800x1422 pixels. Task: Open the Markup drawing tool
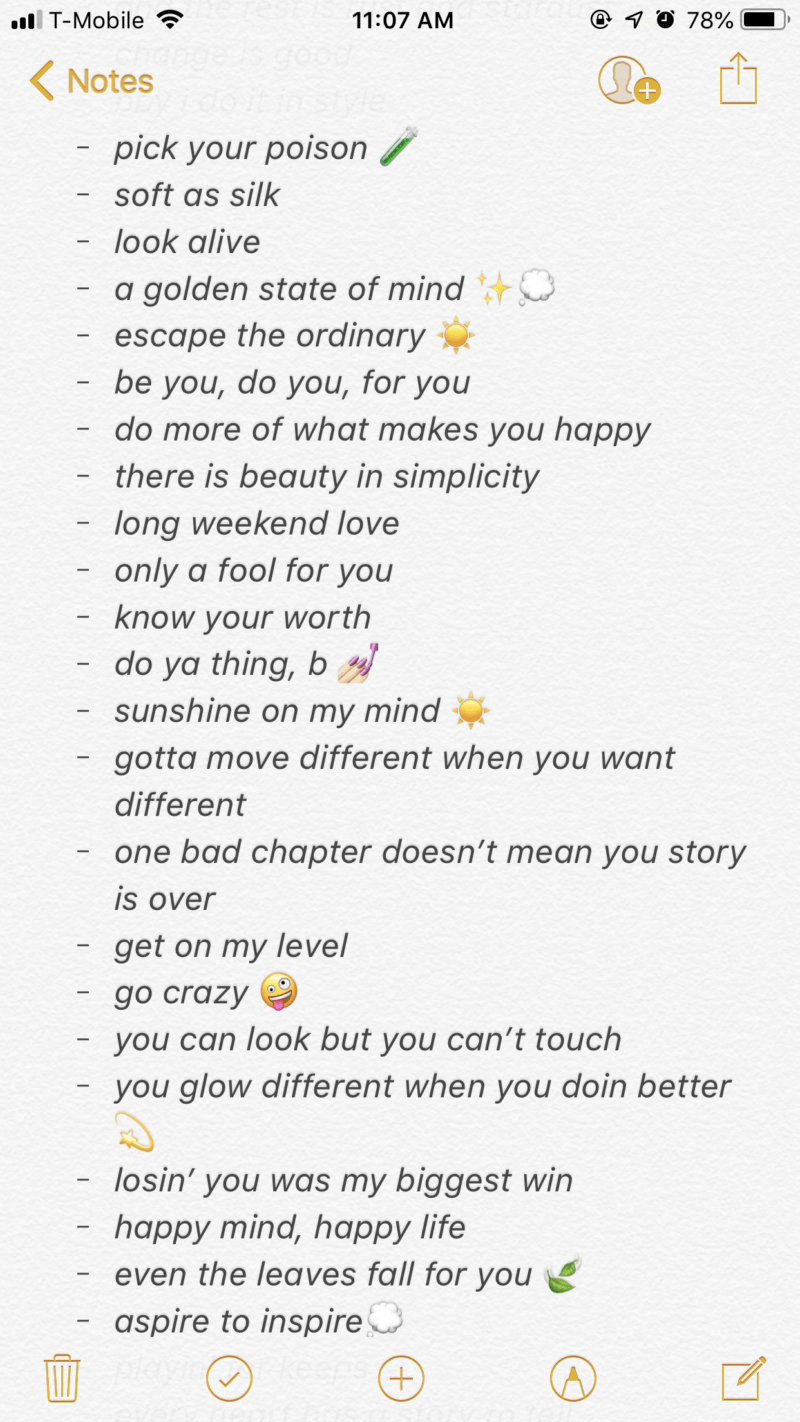[x=570, y=1376]
